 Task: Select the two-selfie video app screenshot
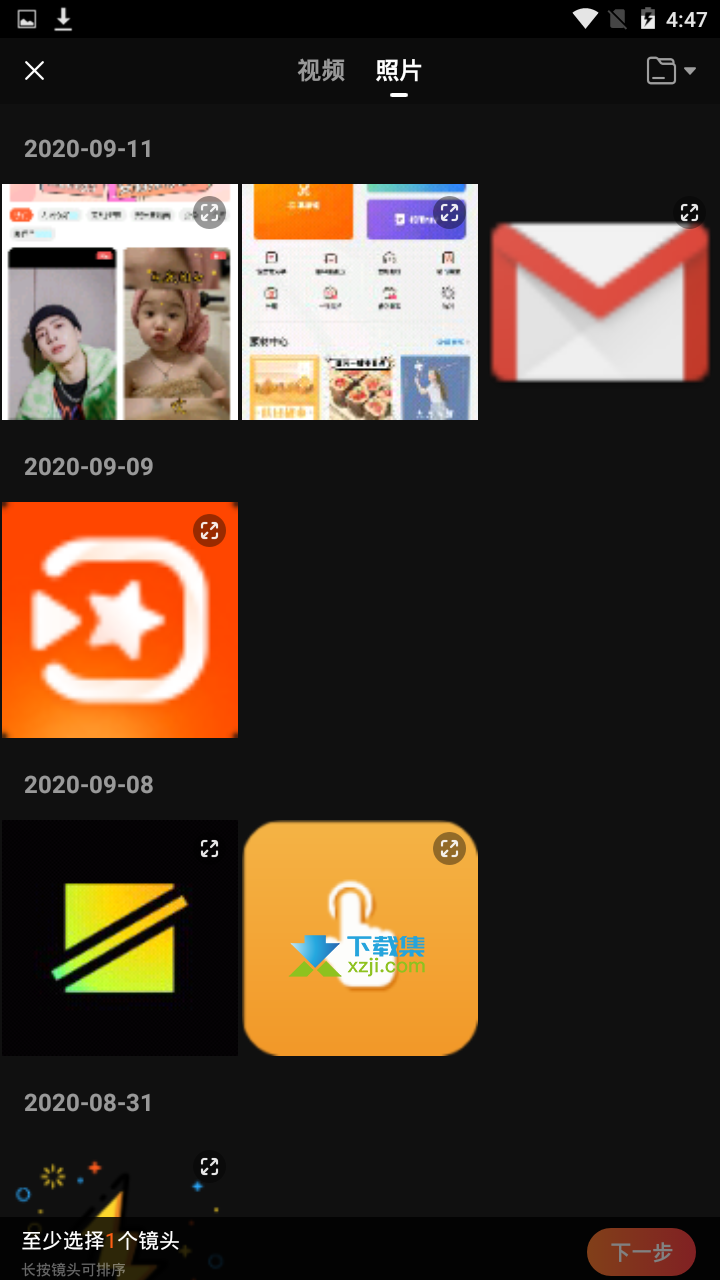pos(120,302)
